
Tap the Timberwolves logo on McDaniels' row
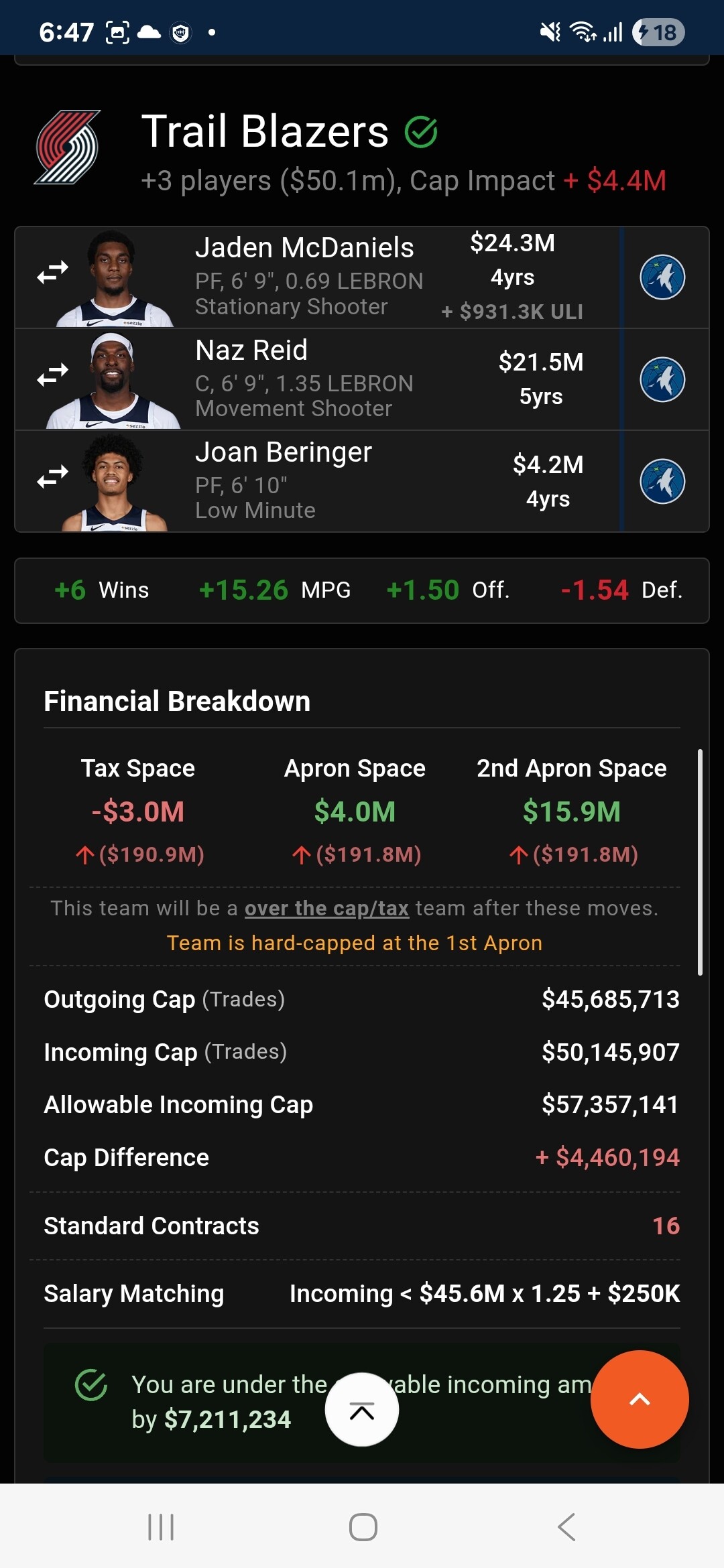[x=662, y=277]
